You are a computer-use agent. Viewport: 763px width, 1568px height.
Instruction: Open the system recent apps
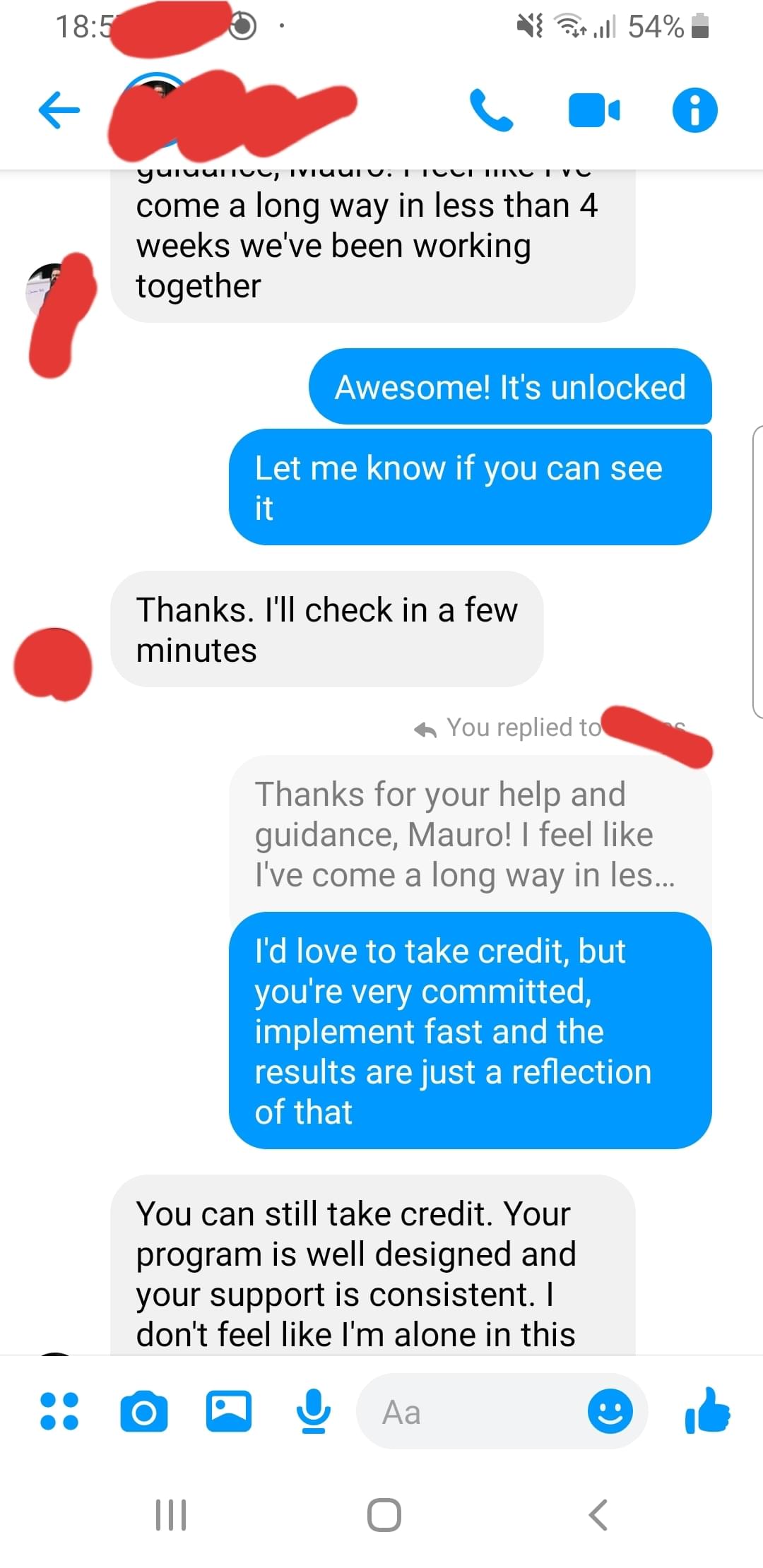[171, 1515]
